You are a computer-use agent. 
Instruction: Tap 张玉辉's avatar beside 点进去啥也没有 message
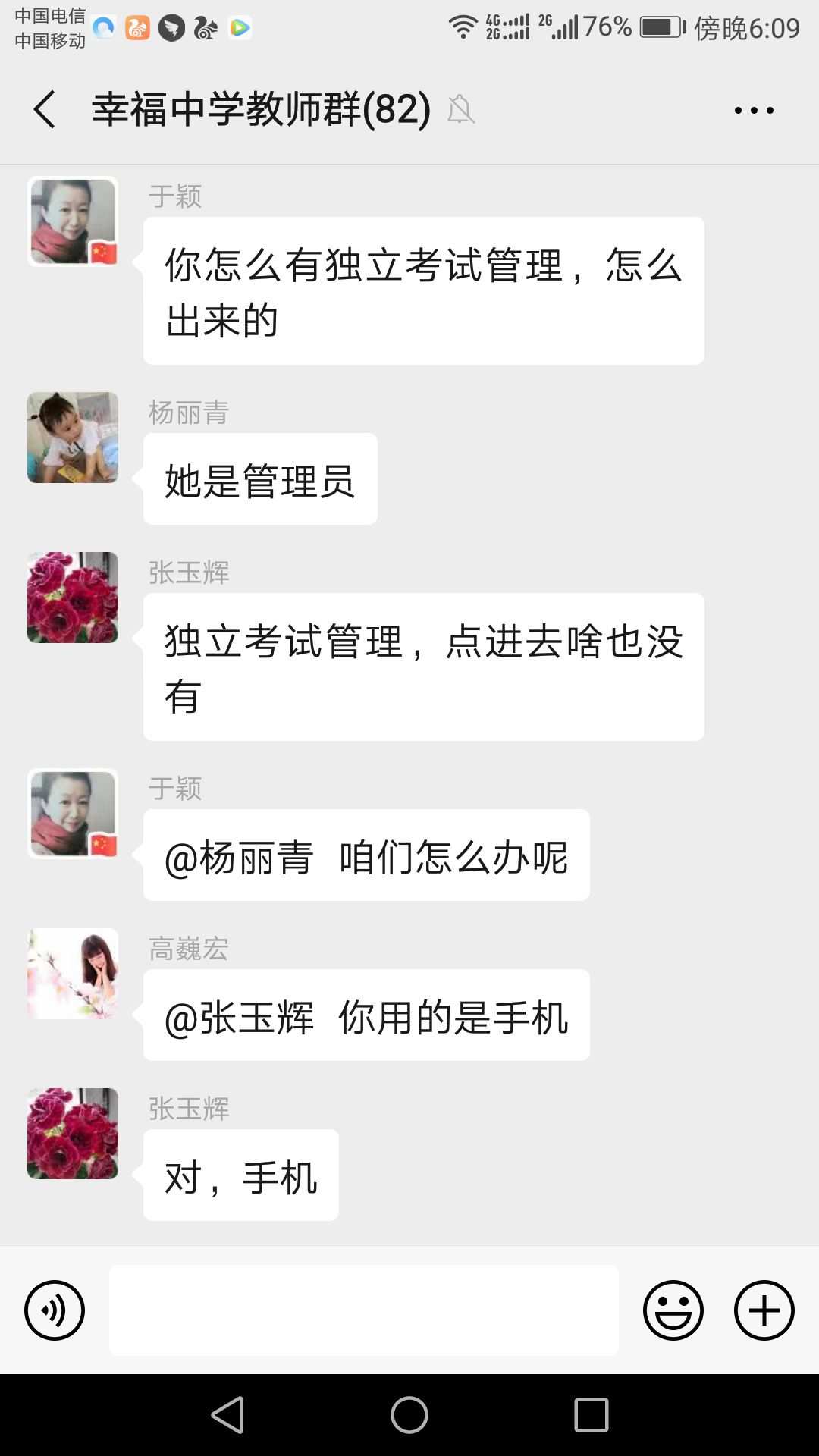click(73, 598)
